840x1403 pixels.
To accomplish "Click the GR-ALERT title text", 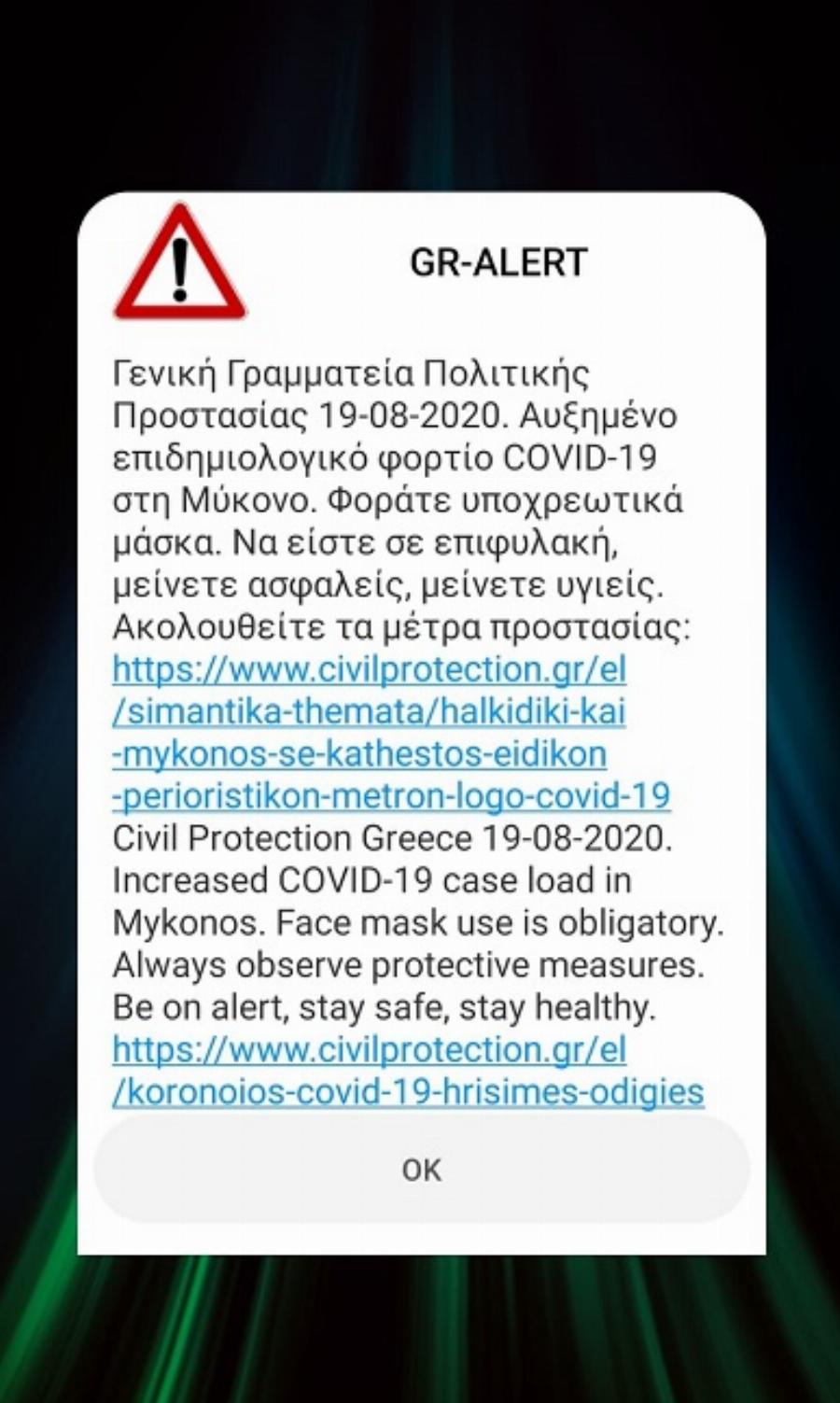I will pos(499,262).
